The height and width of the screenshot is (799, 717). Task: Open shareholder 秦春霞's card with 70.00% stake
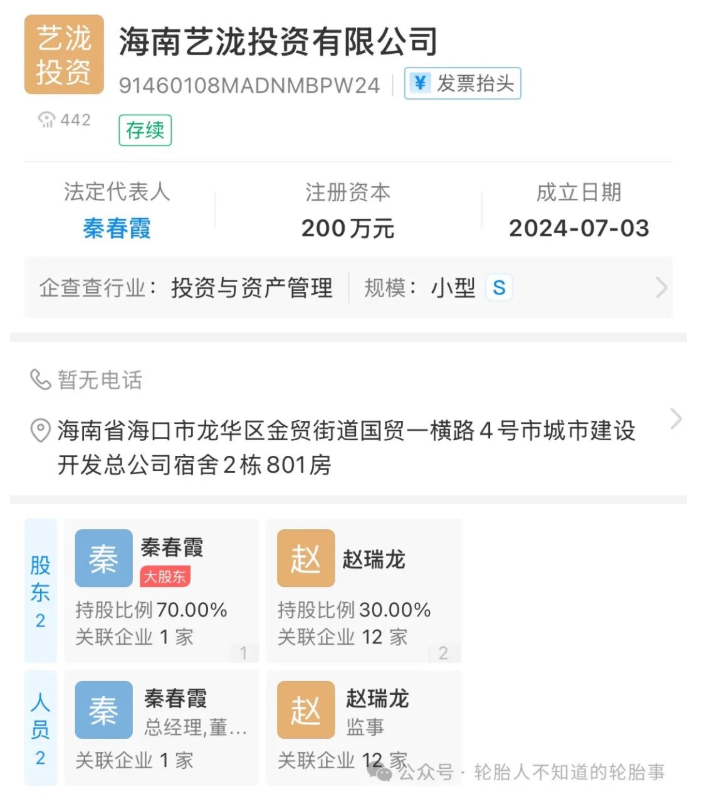coord(160,590)
